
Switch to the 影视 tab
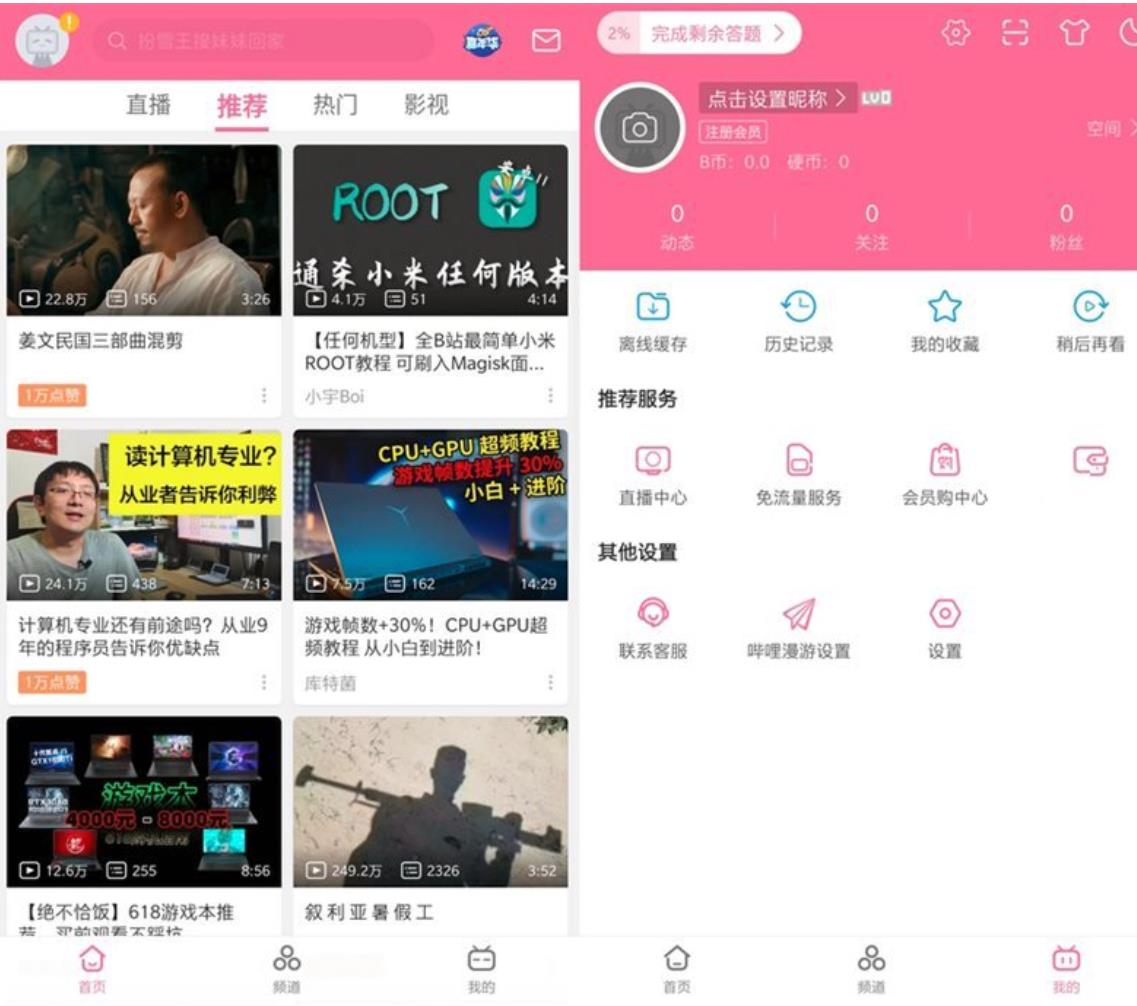tap(426, 105)
